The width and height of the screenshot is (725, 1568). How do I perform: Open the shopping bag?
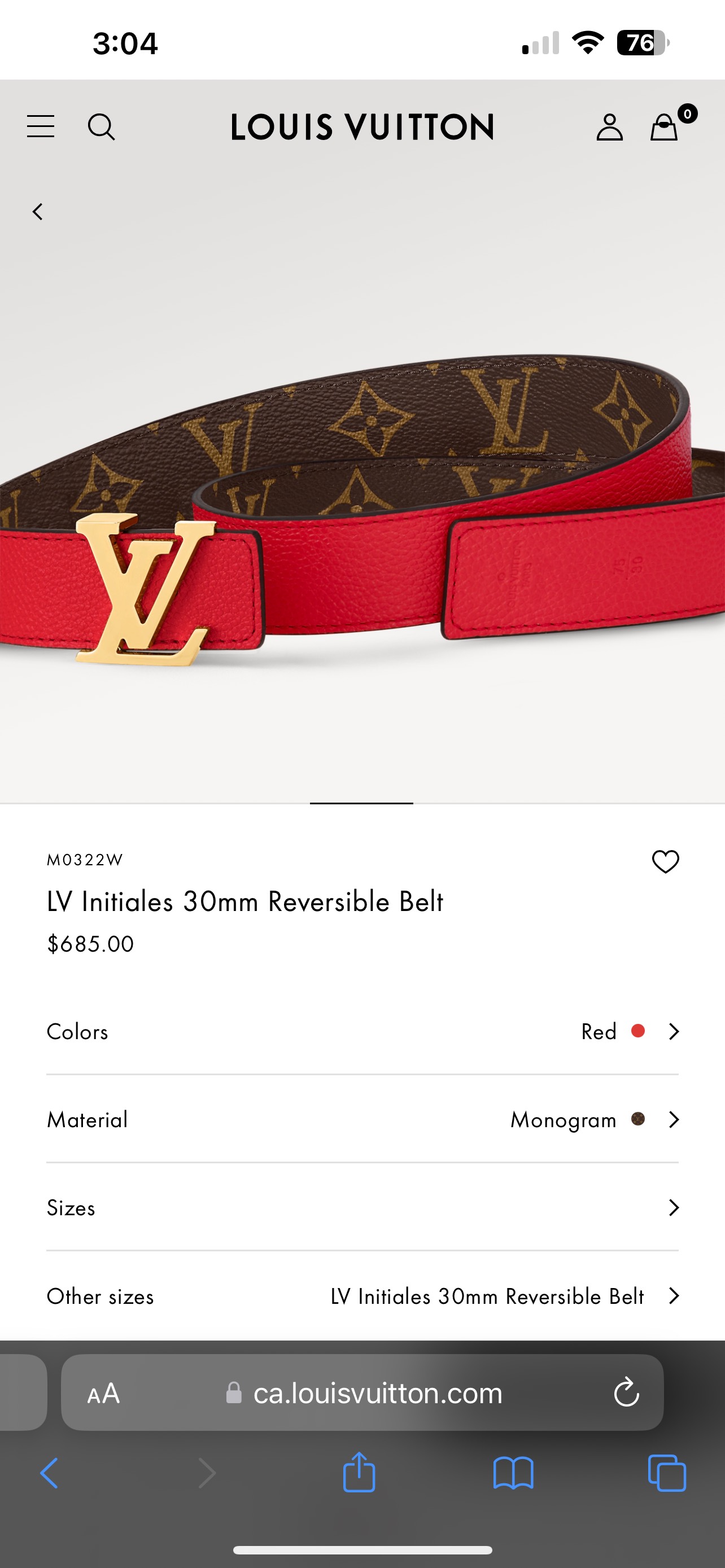pos(664,127)
